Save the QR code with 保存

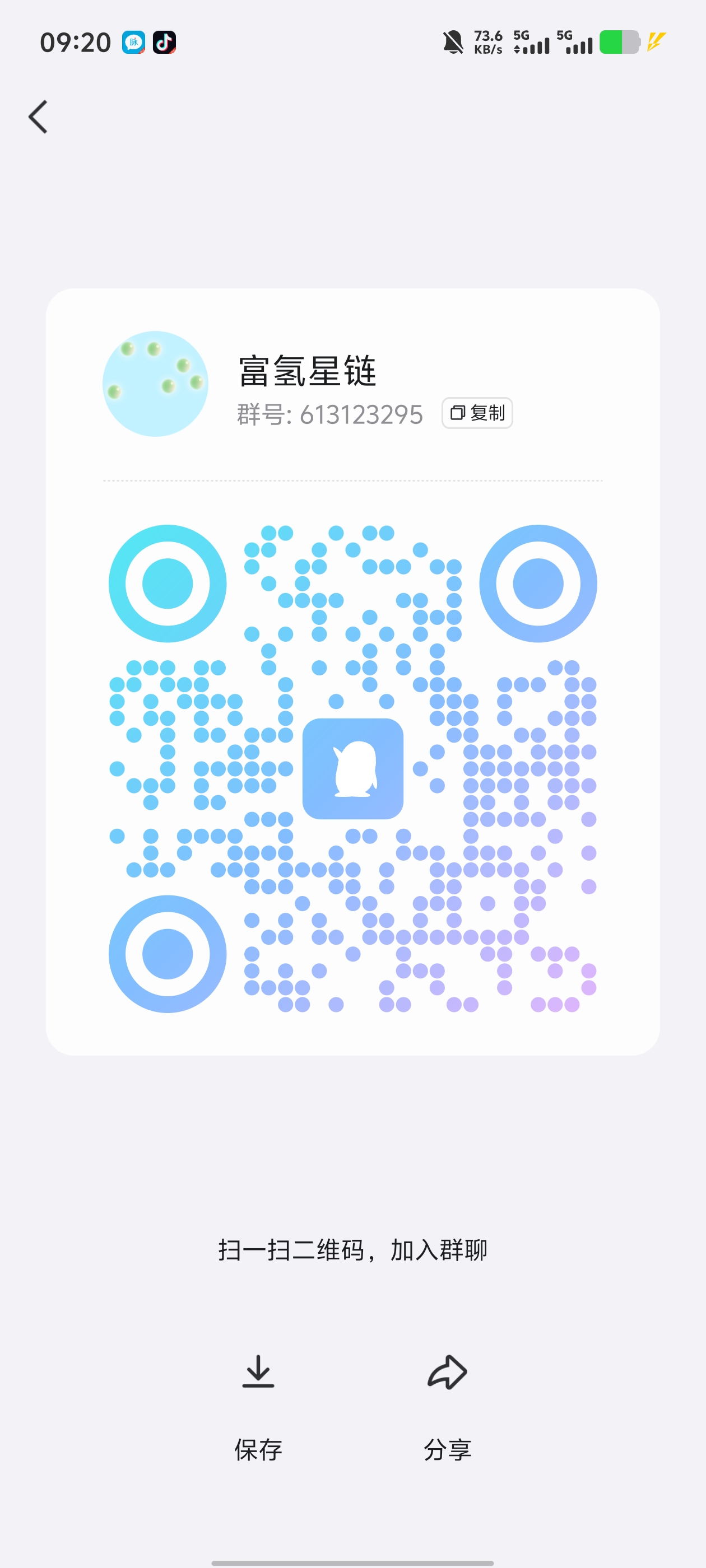pos(258,1406)
